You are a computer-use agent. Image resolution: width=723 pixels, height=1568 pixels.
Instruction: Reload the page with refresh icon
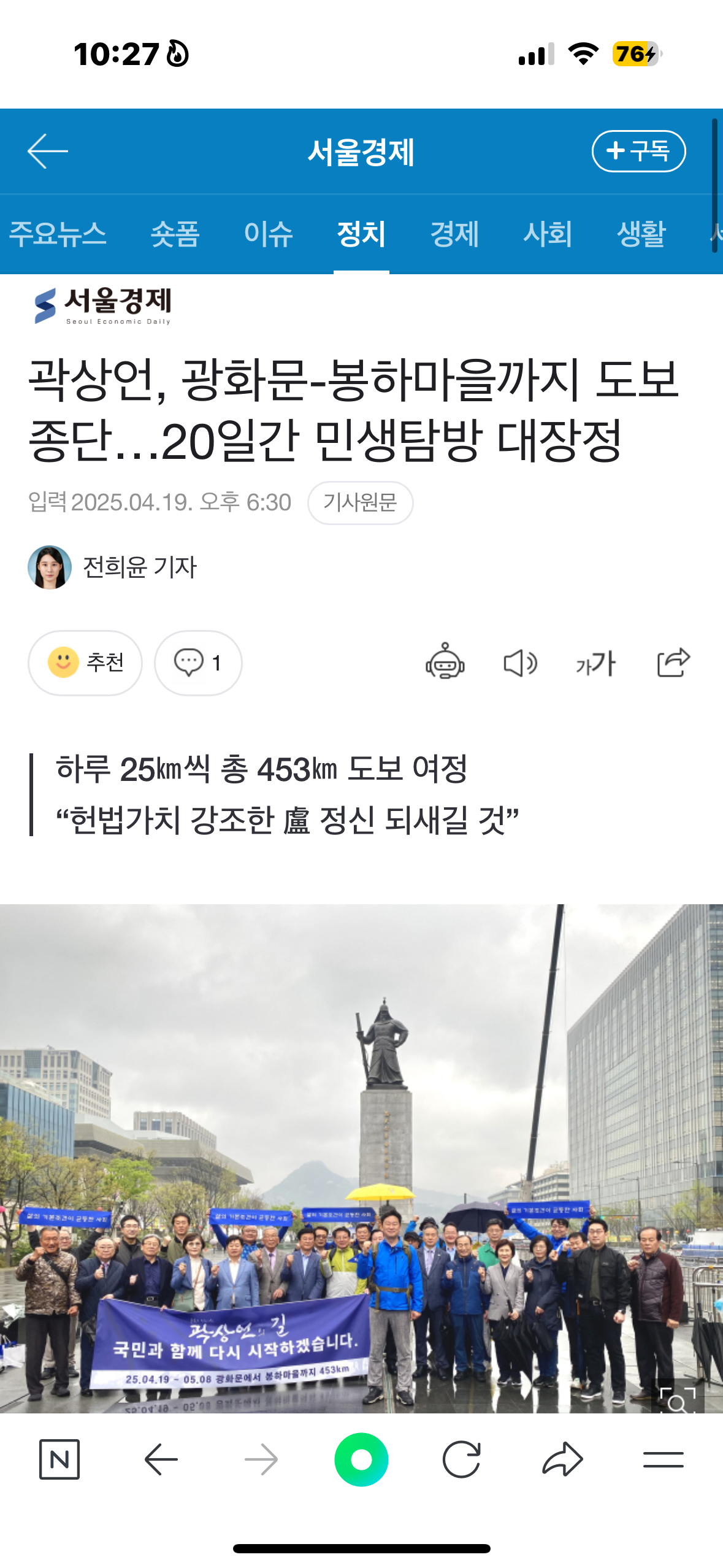[x=461, y=1459]
